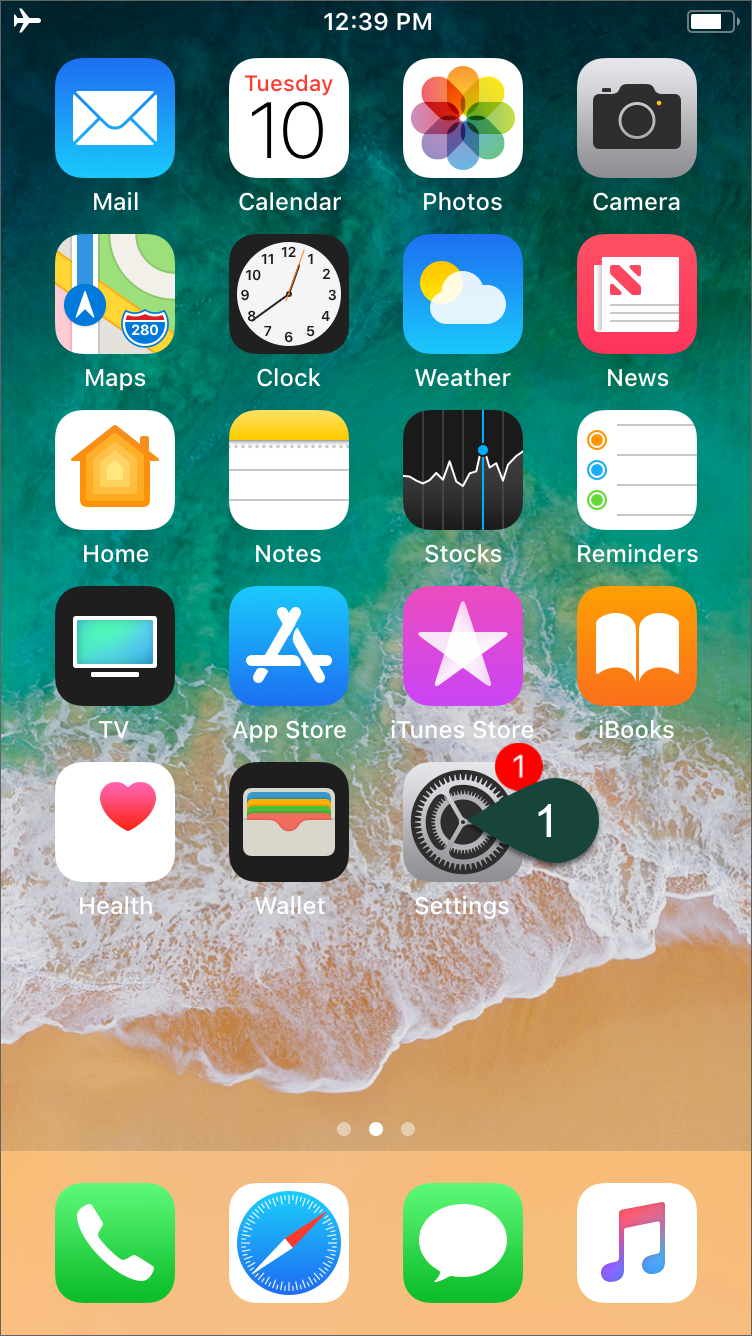Open the App Store
Screen dimensions: 752x1336
point(289,646)
